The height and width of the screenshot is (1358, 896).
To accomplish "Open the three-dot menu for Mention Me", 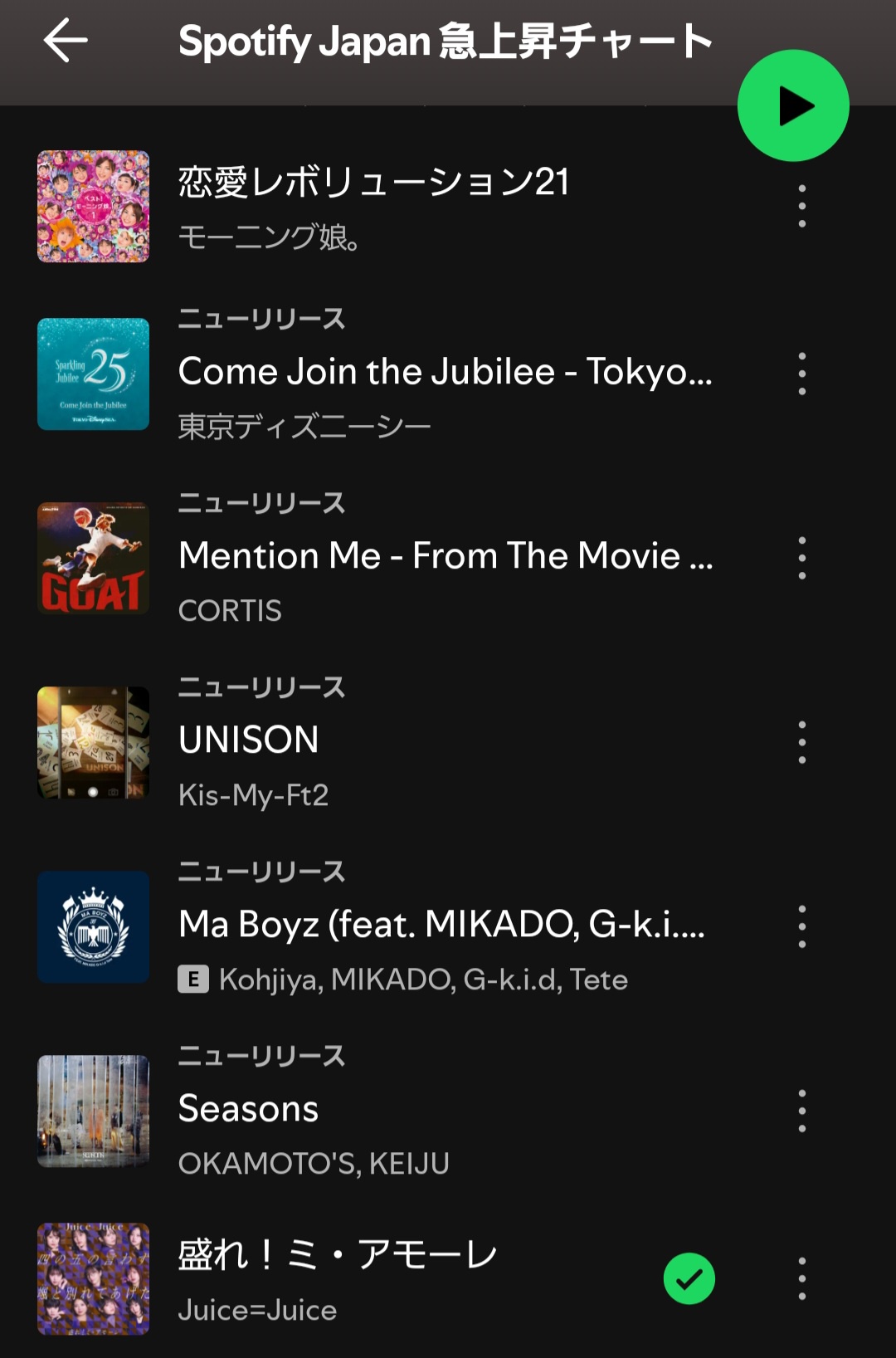I will point(801,558).
